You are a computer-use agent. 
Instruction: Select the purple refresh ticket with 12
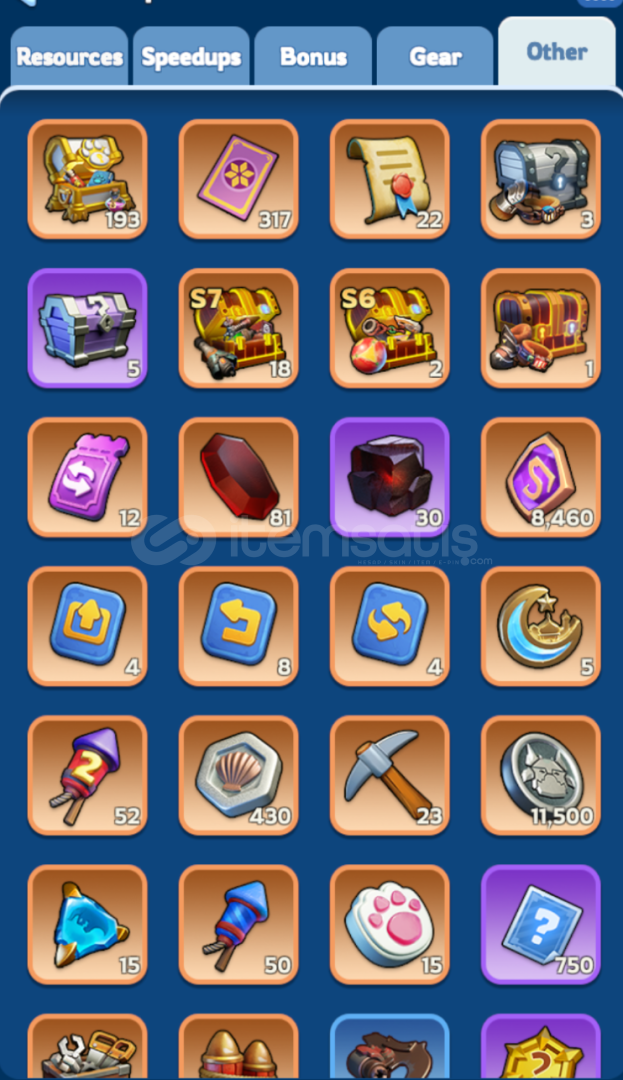click(x=87, y=477)
